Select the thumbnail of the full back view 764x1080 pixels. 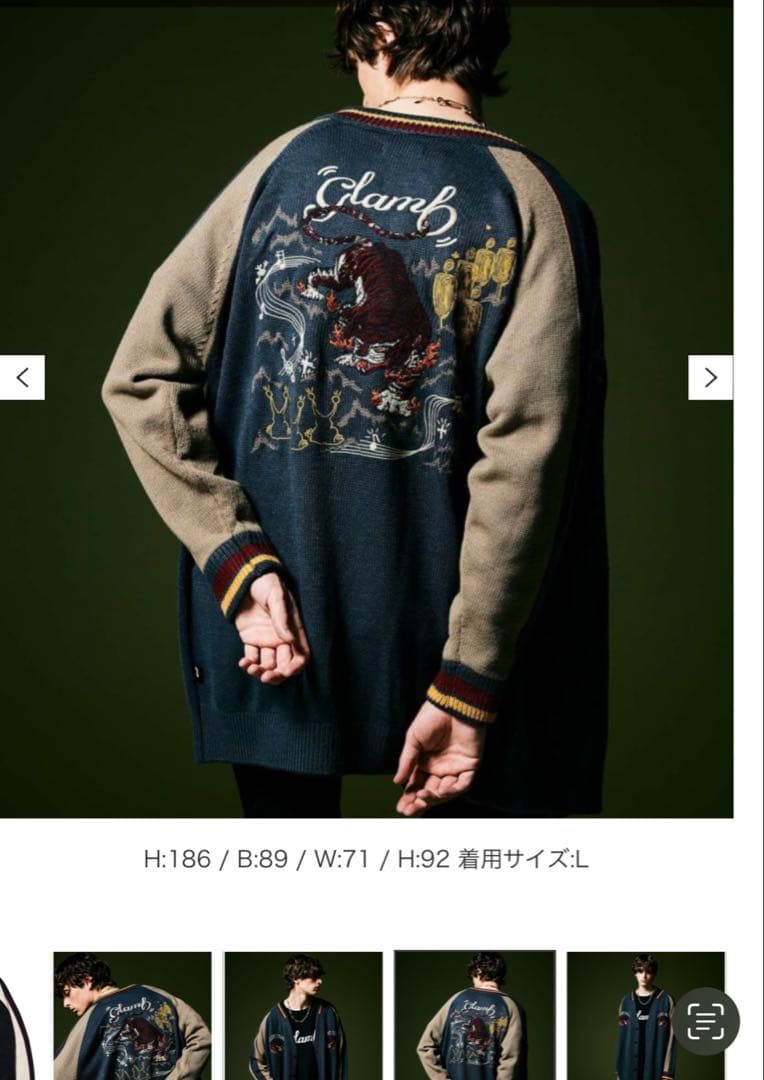(474, 1014)
